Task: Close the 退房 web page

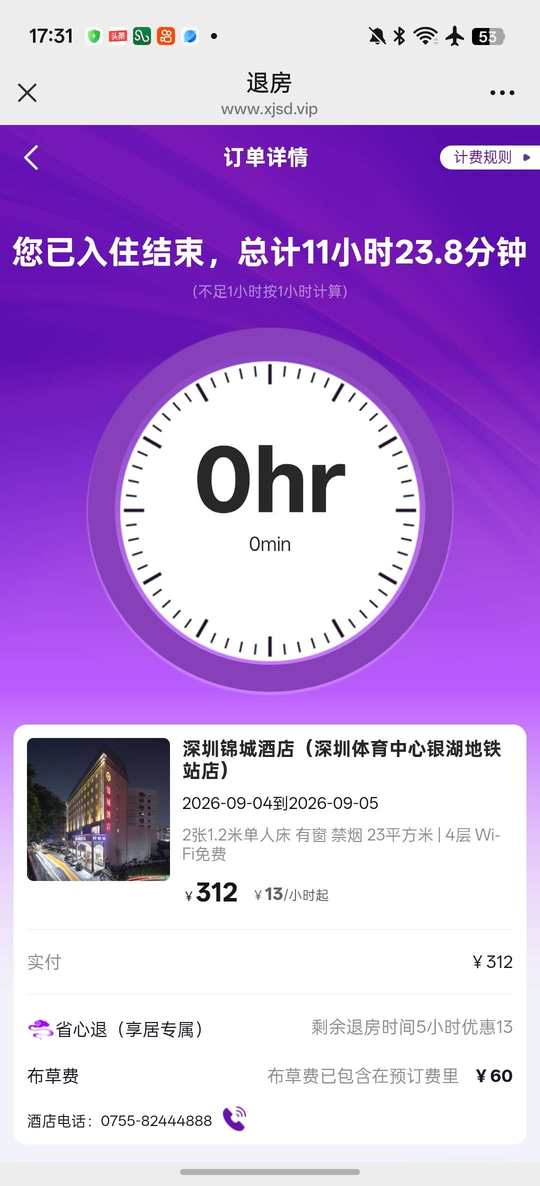Action: pos(27,93)
